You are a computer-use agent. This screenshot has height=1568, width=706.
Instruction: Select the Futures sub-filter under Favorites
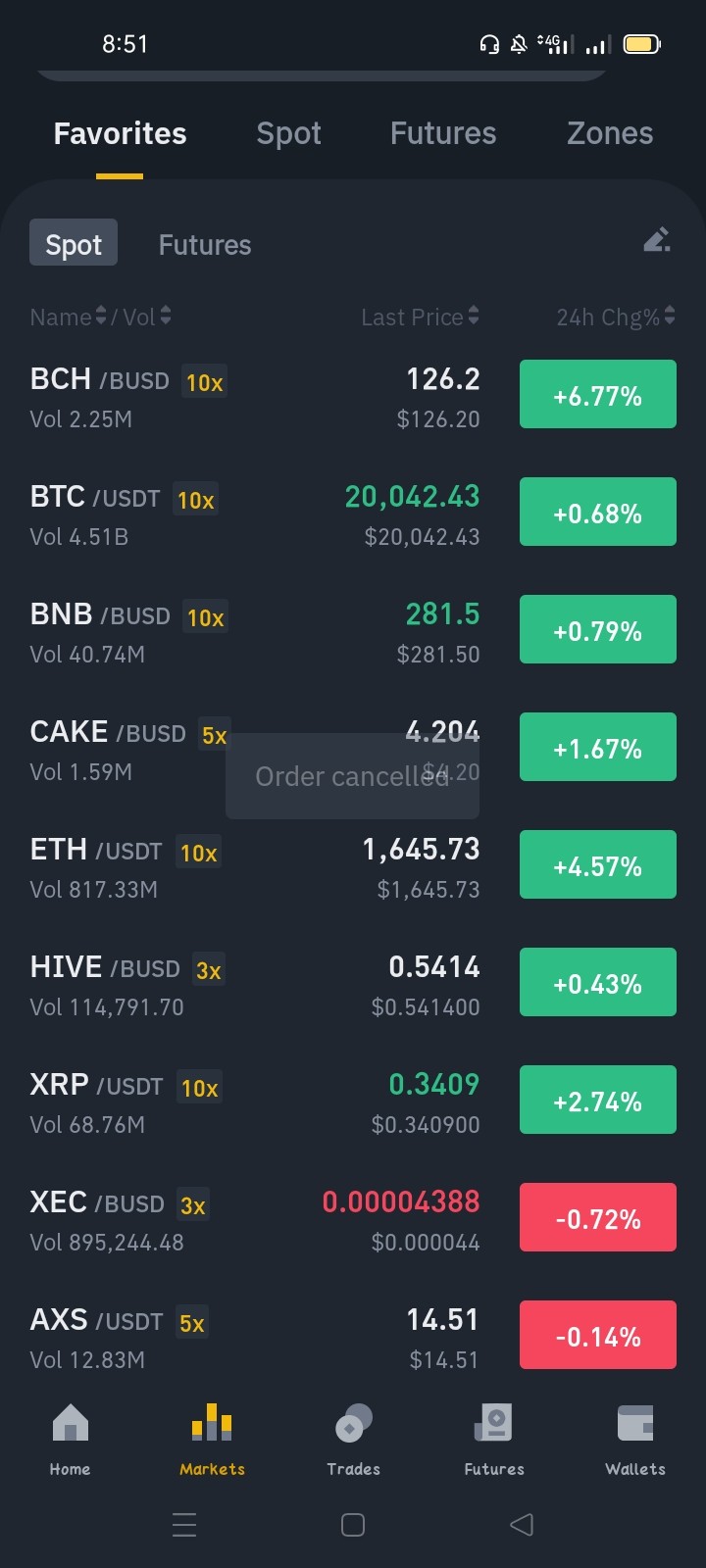(x=205, y=244)
